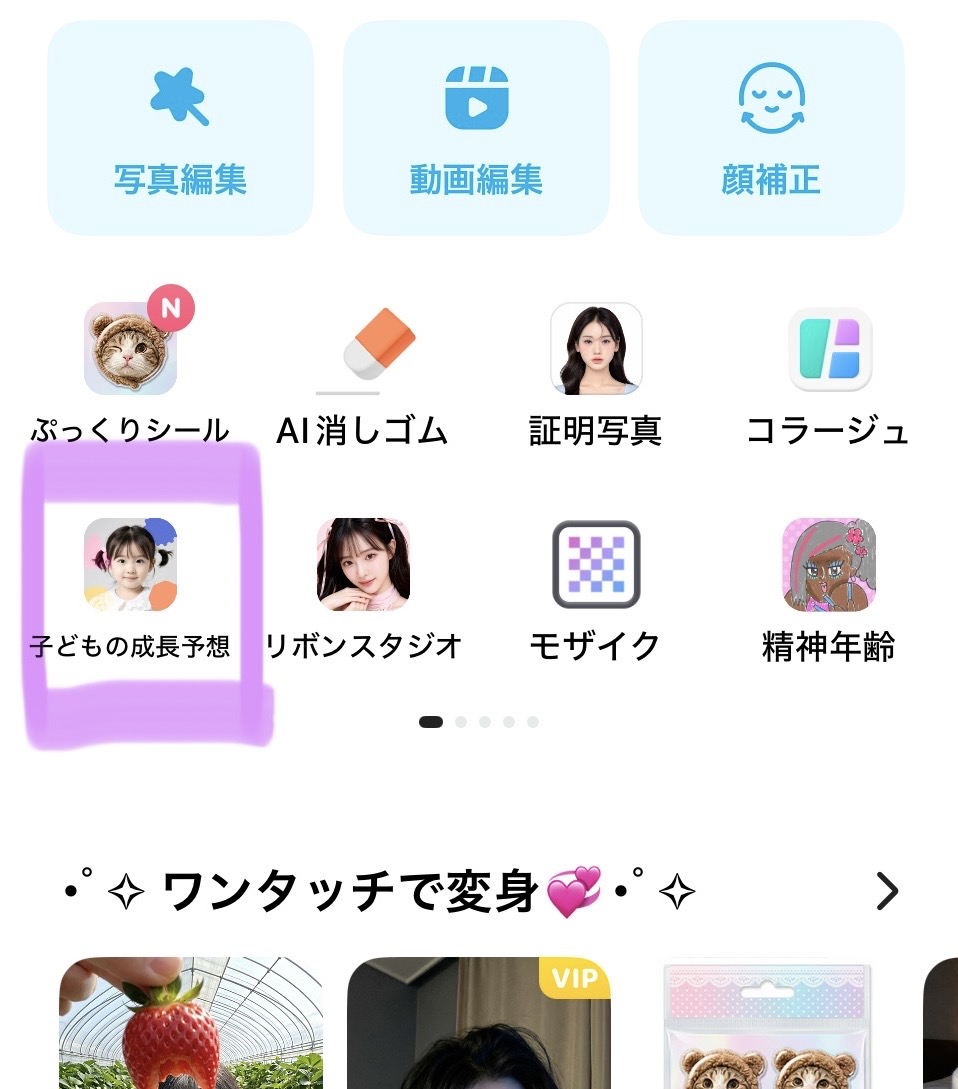The height and width of the screenshot is (1089, 958).
Task: Open 子どもの成長予想 feature
Action: (130, 566)
